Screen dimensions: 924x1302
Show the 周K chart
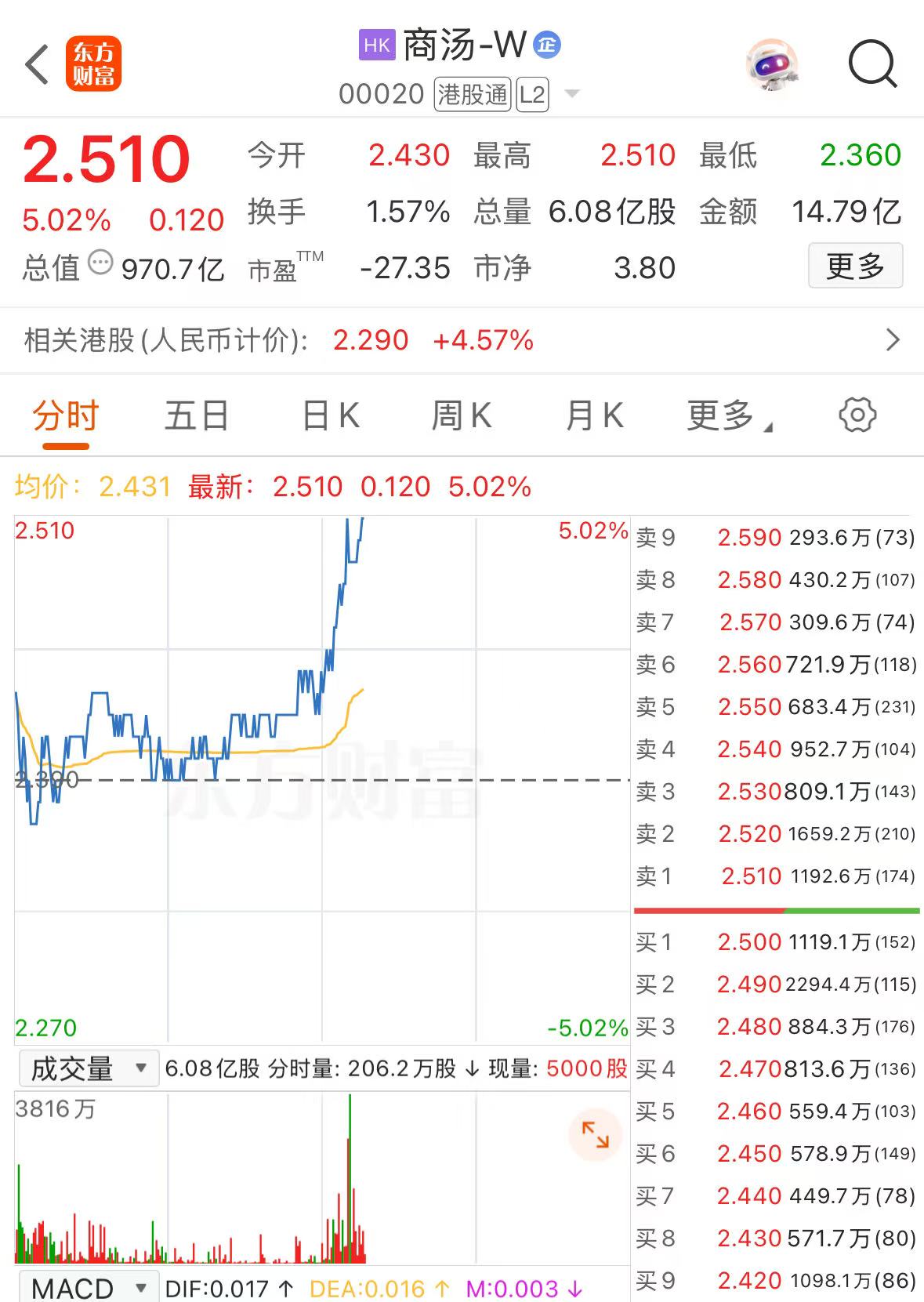click(x=462, y=415)
